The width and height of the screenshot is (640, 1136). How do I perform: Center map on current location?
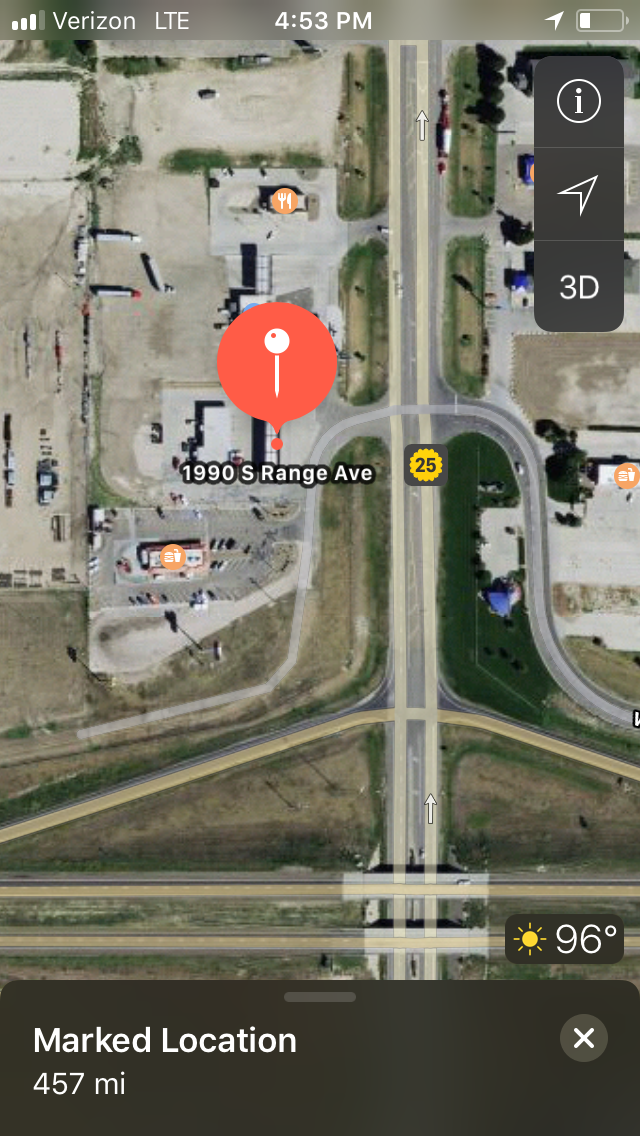coord(578,194)
